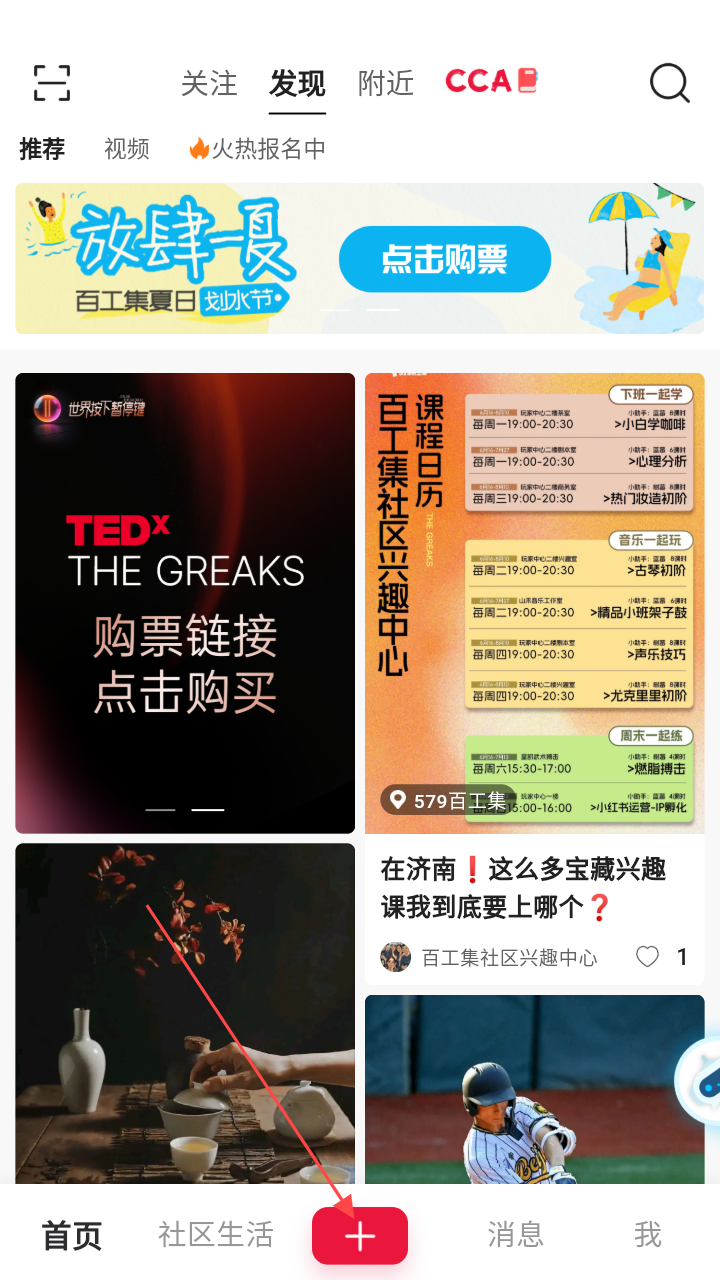Screen dimensions: 720x1280
Task: Switch to the 关注 tab
Action: coord(209,84)
